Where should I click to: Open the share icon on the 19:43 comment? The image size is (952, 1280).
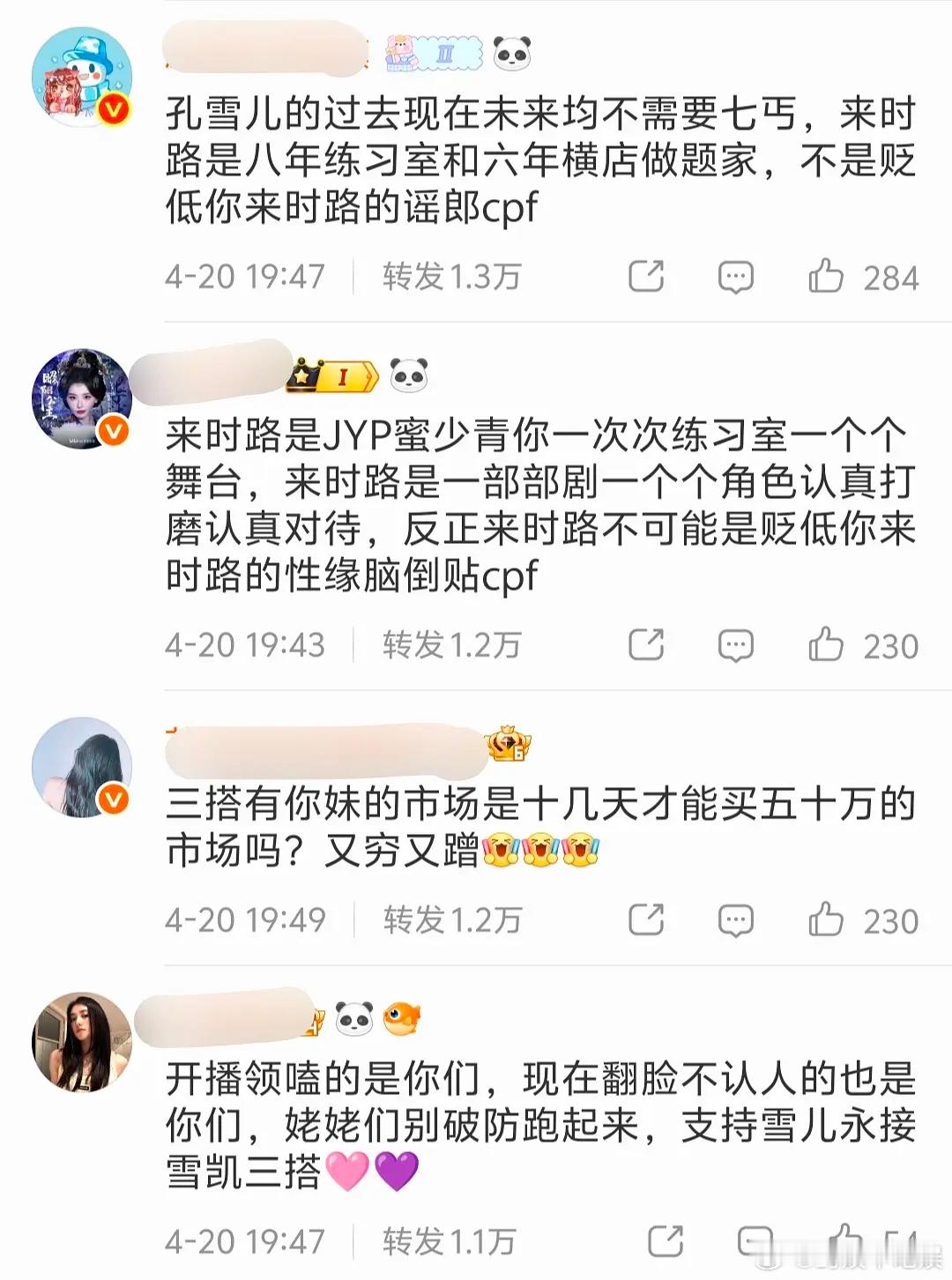(646, 643)
